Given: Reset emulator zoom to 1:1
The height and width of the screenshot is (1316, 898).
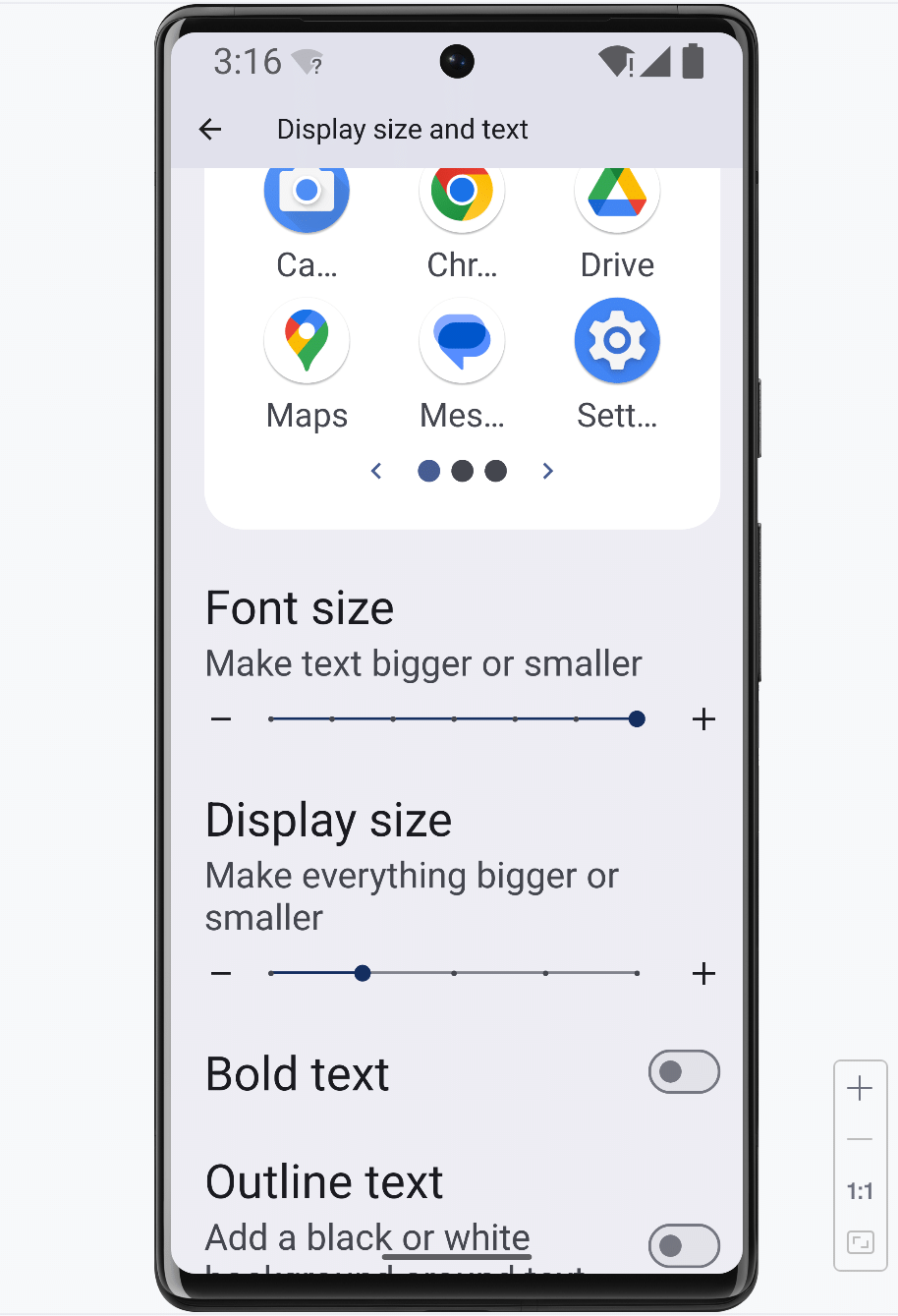Looking at the screenshot, I should click(860, 1192).
